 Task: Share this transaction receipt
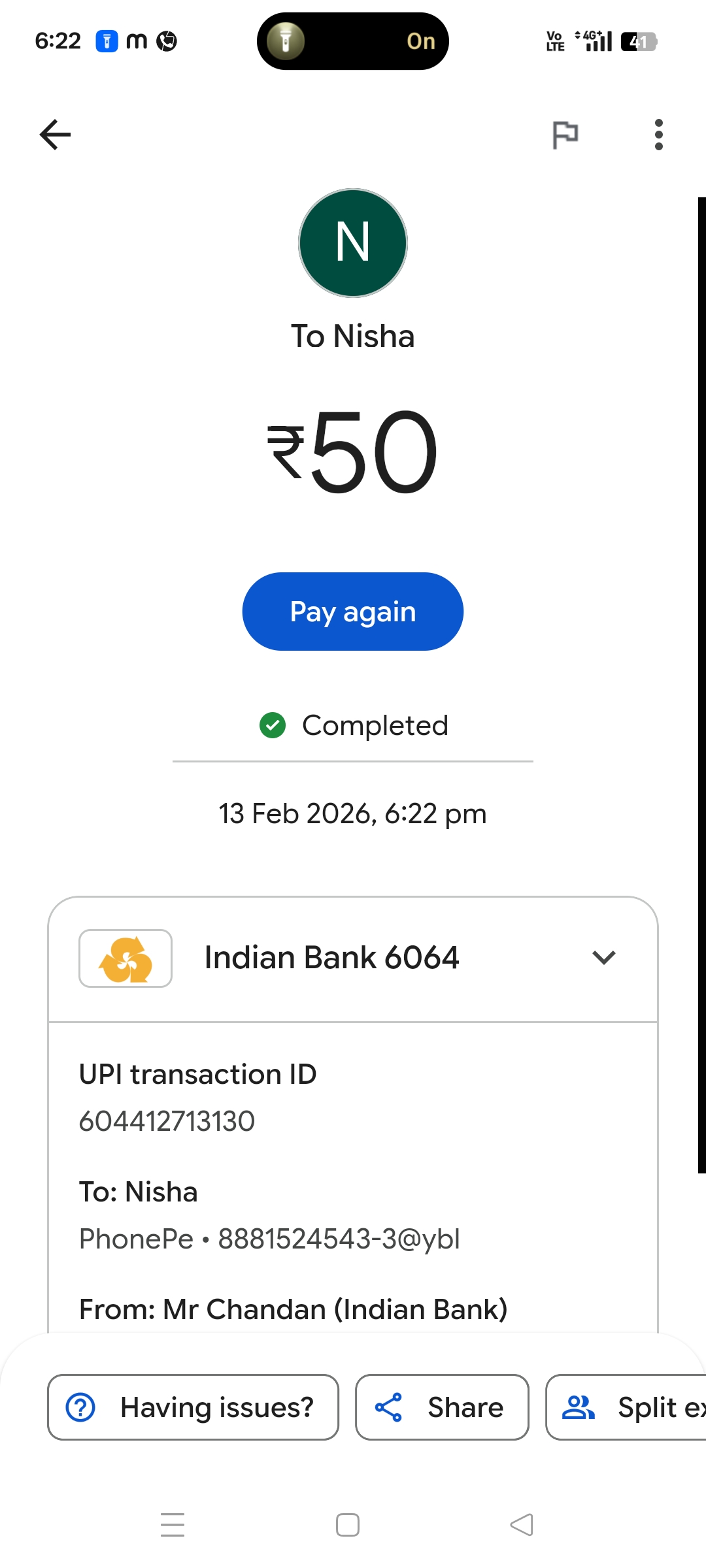coord(442,1407)
